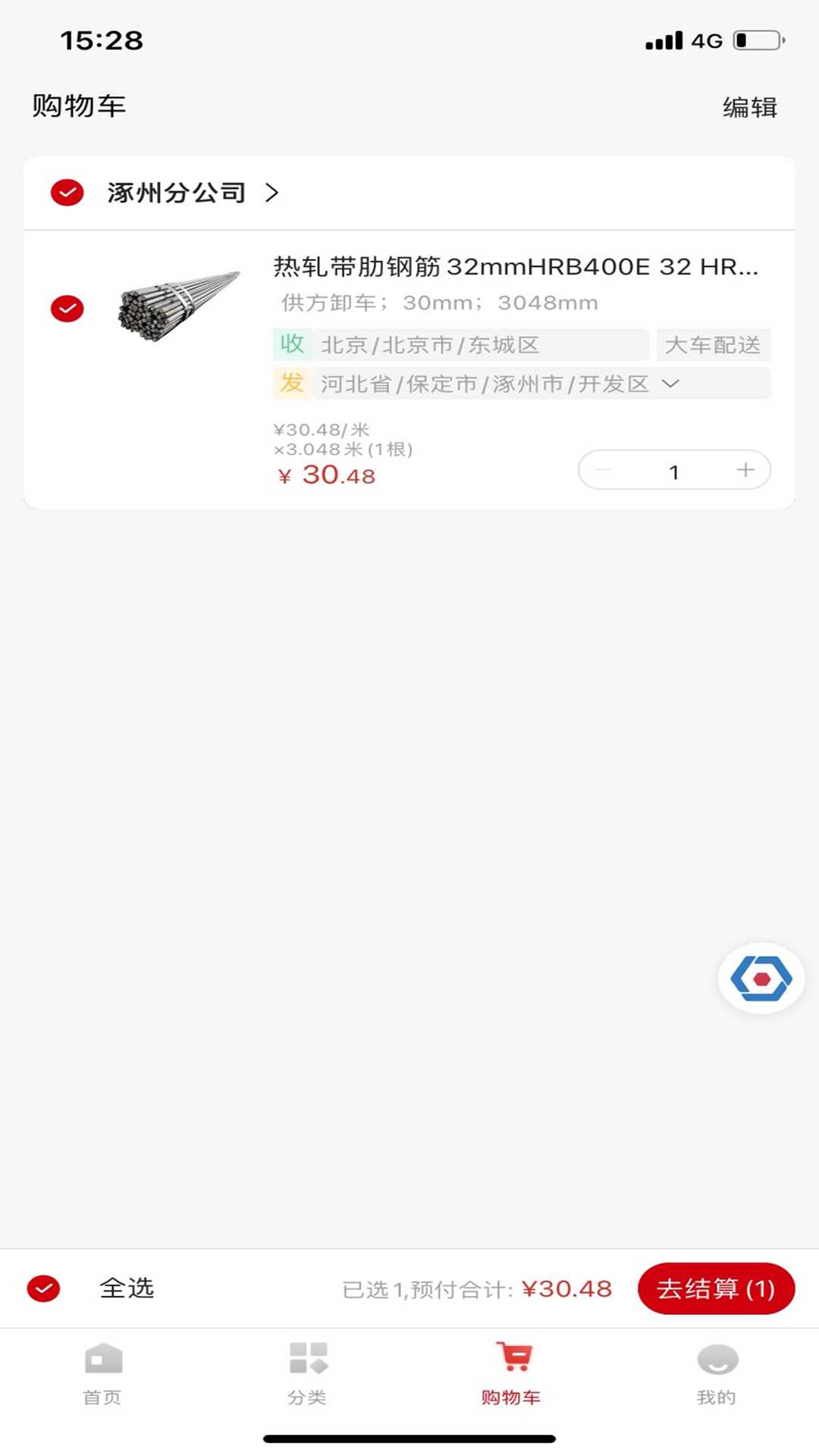Open 涿州分公司 store page via chevron

272,193
